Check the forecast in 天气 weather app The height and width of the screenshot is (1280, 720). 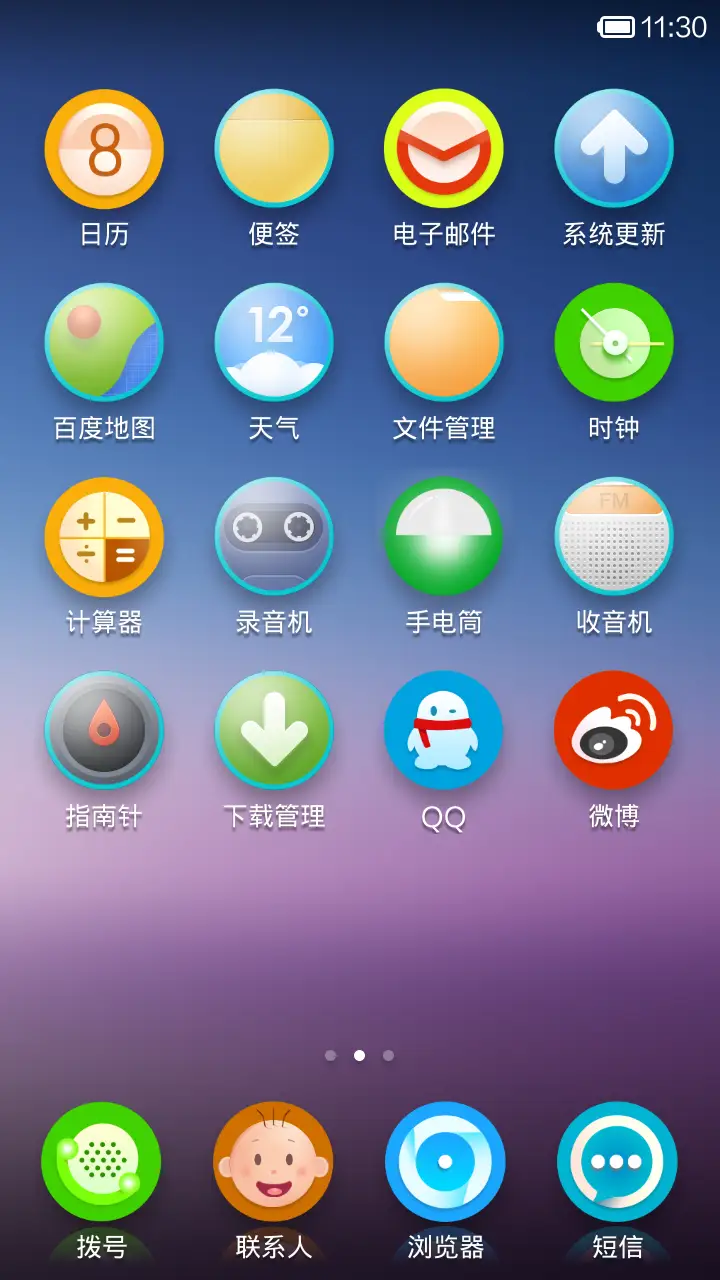pyautogui.click(x=274, y=341)
